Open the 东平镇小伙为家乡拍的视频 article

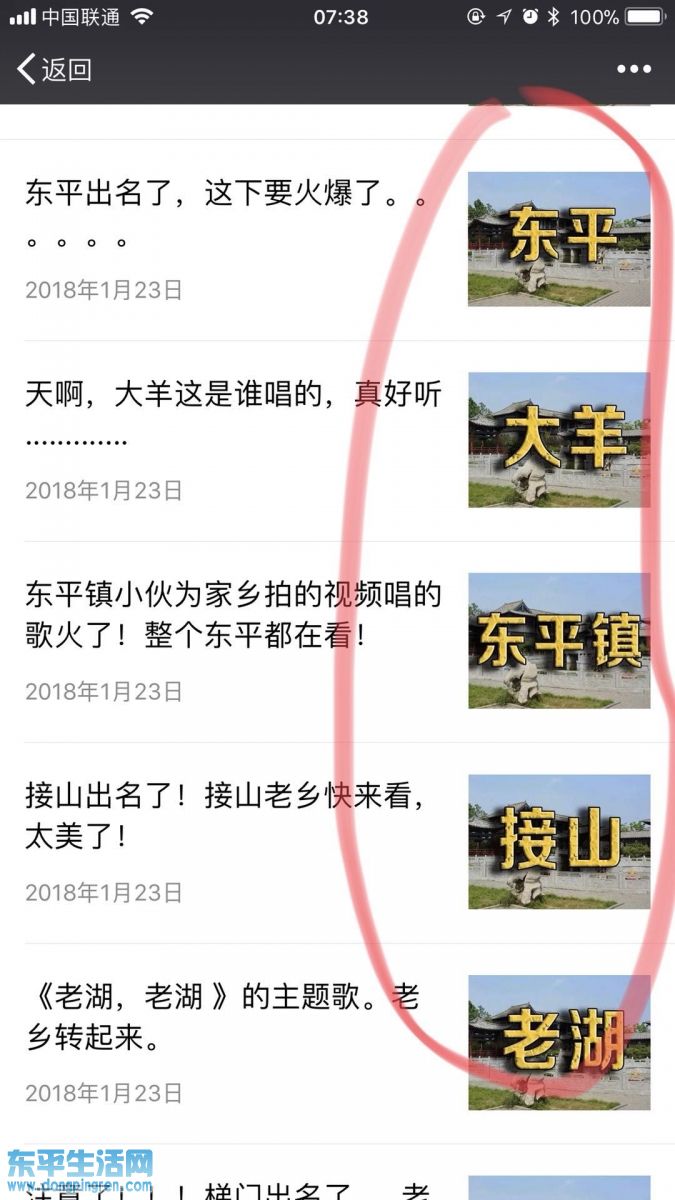coord(232,615)
